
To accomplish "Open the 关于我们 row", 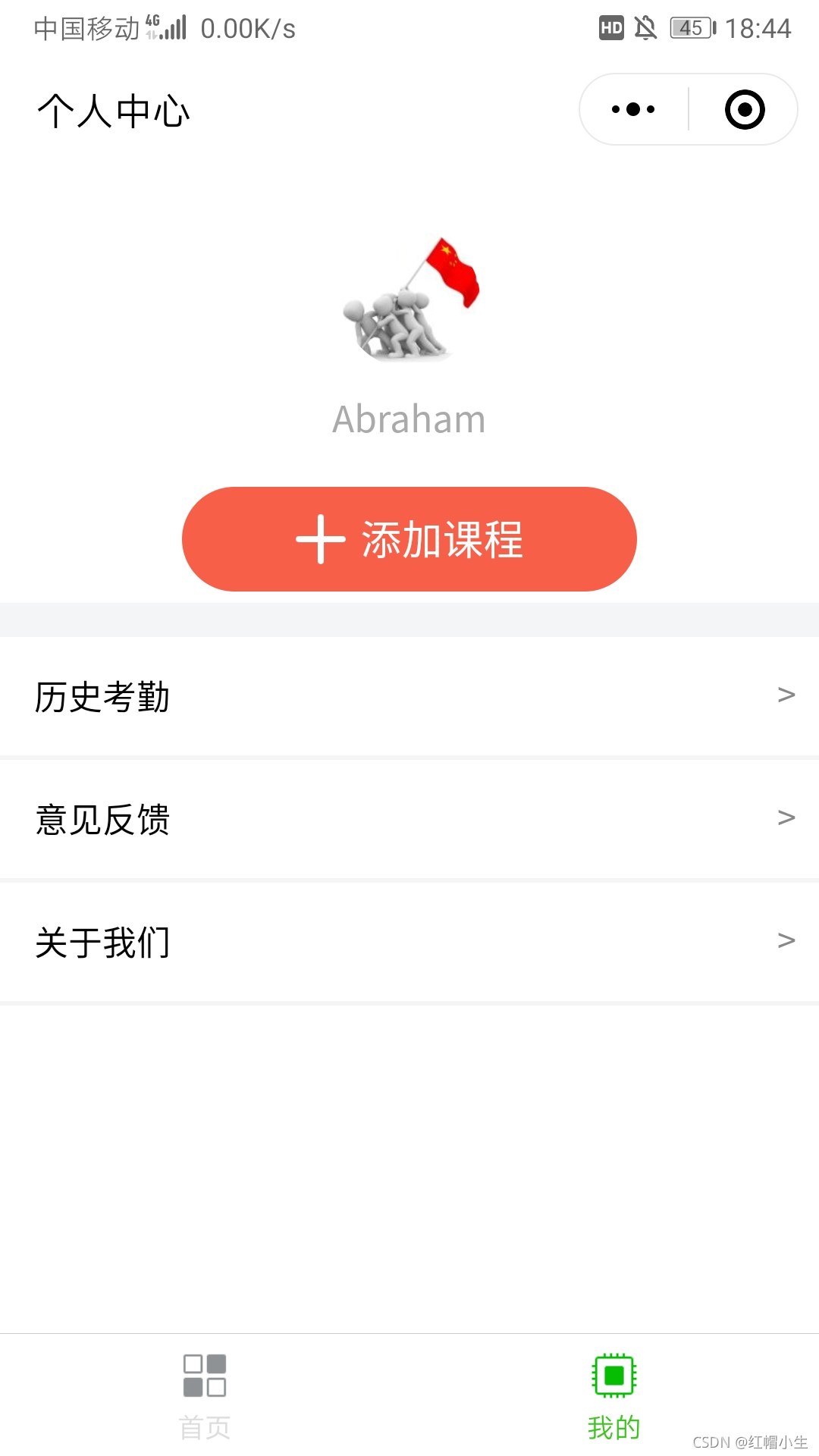I will [409, 942].
